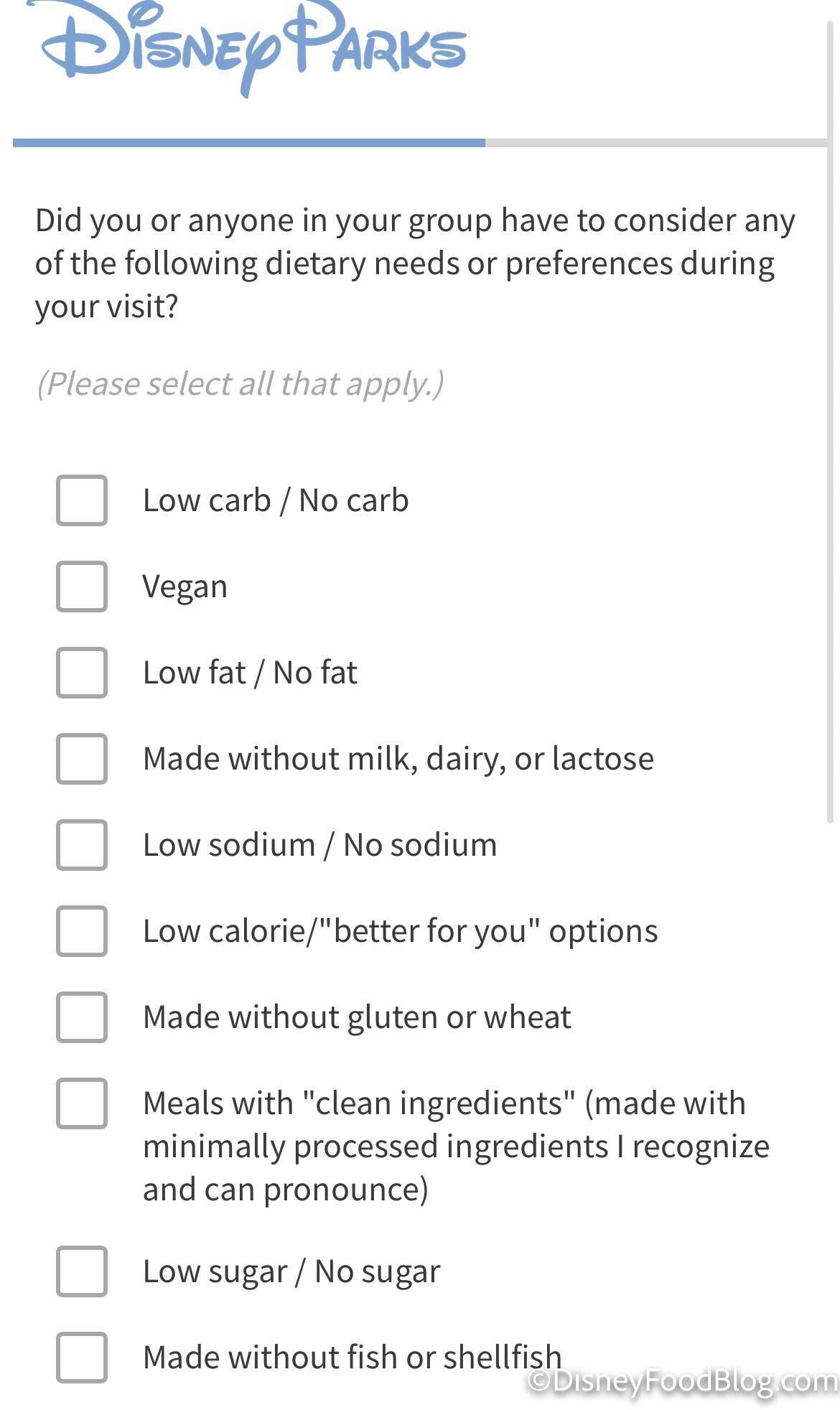
Task: Check the Low carb / No carb box
Action: tap(82, 500)
